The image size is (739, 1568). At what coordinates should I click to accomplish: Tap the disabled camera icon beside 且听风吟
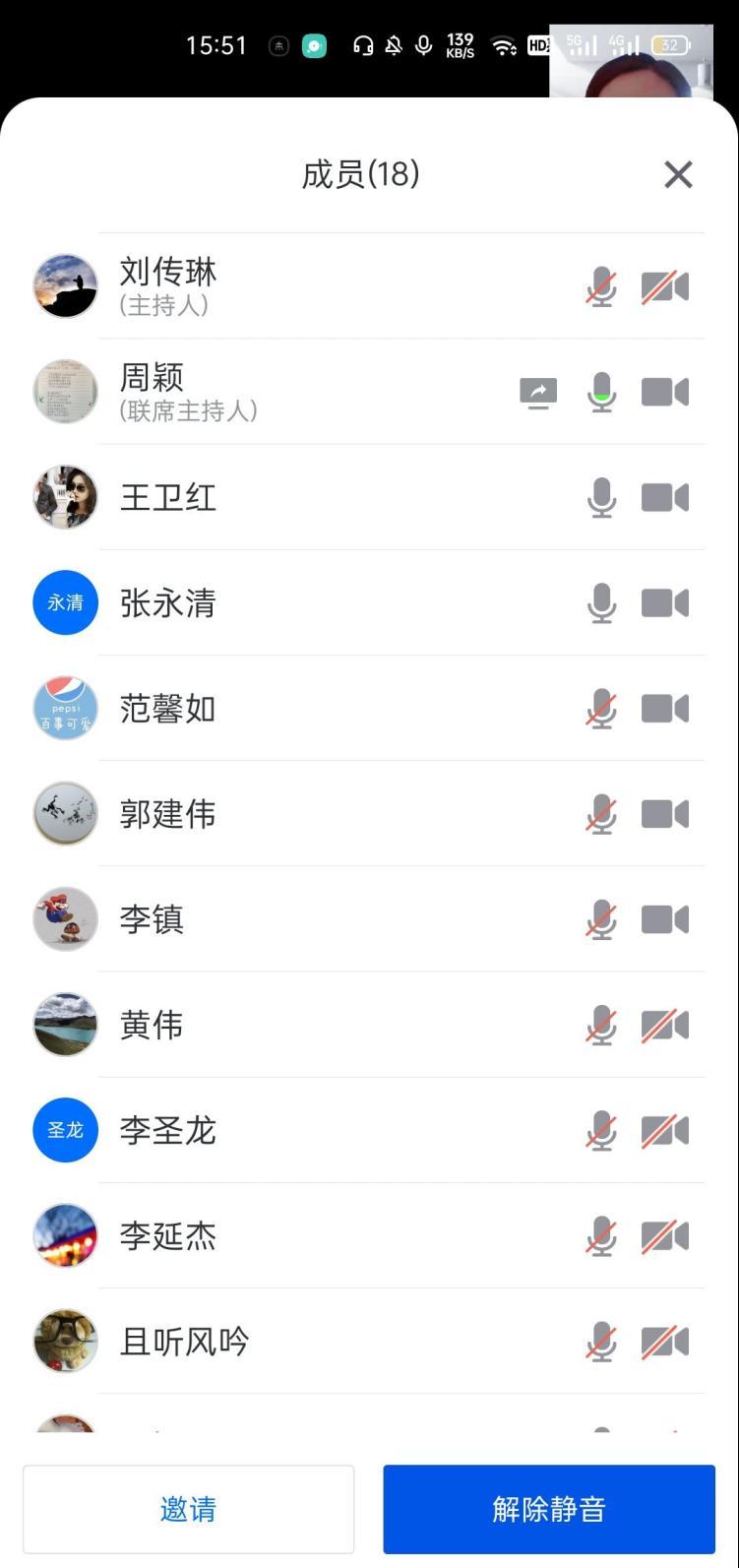click(665, 1341)
